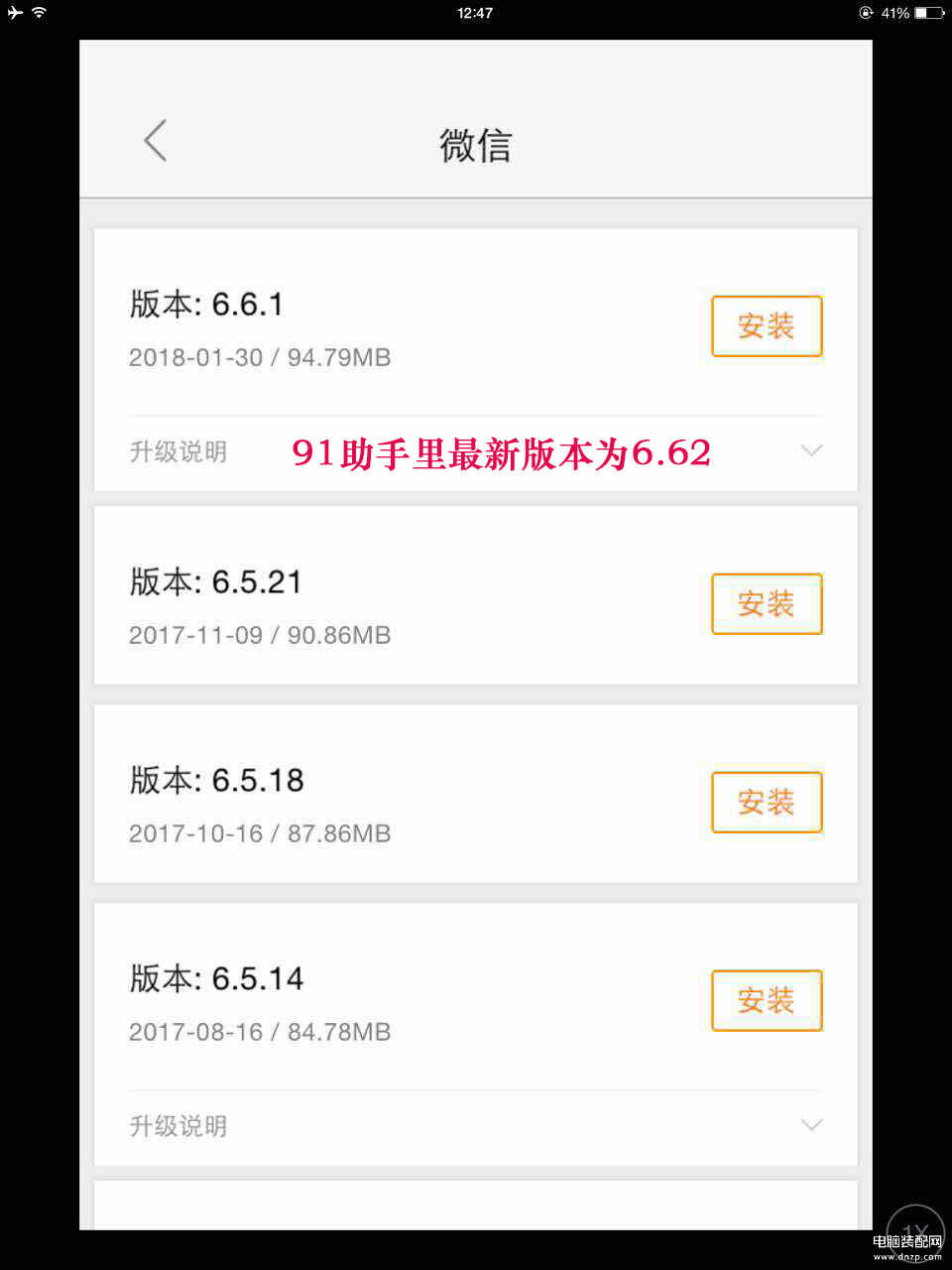Install WeChat version 6.6.1
952x1270 pixels.
pyautogui.click(x=767, y=326)
